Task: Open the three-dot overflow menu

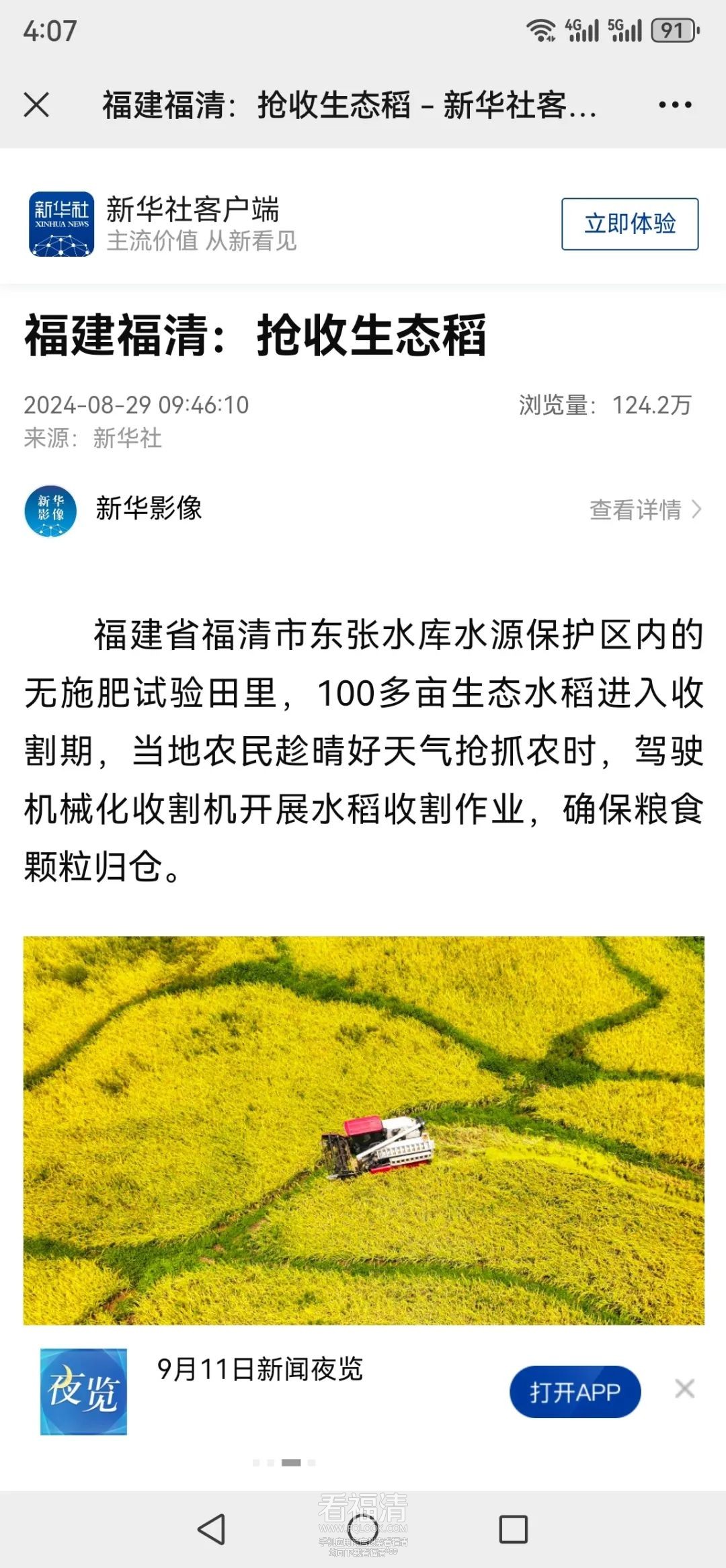Action: [675, 105]
